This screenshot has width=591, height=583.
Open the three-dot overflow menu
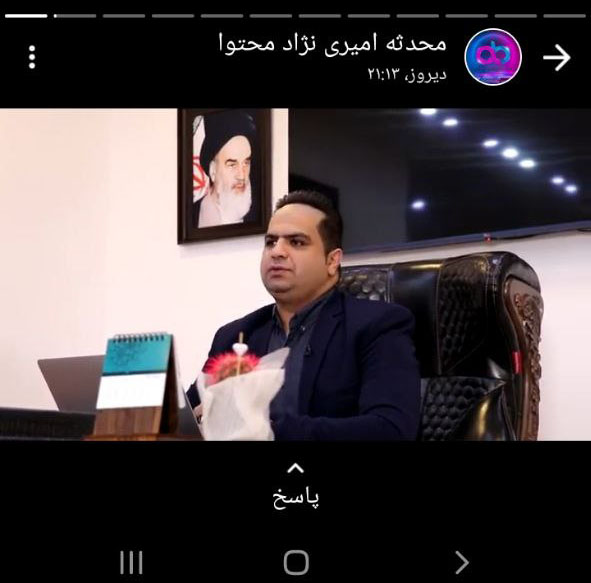[32, 57]
